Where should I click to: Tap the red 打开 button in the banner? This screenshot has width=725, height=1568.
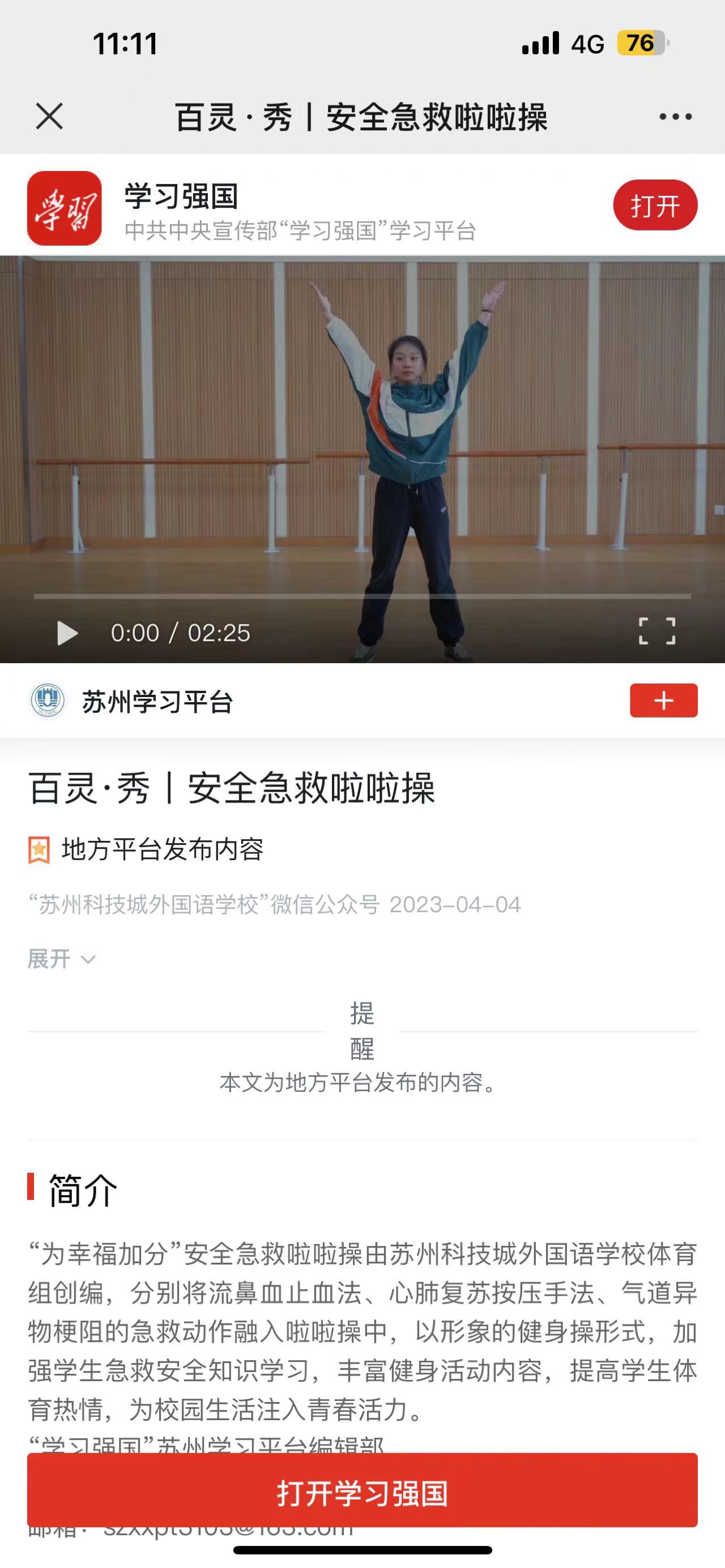click(x=654, y=206)
